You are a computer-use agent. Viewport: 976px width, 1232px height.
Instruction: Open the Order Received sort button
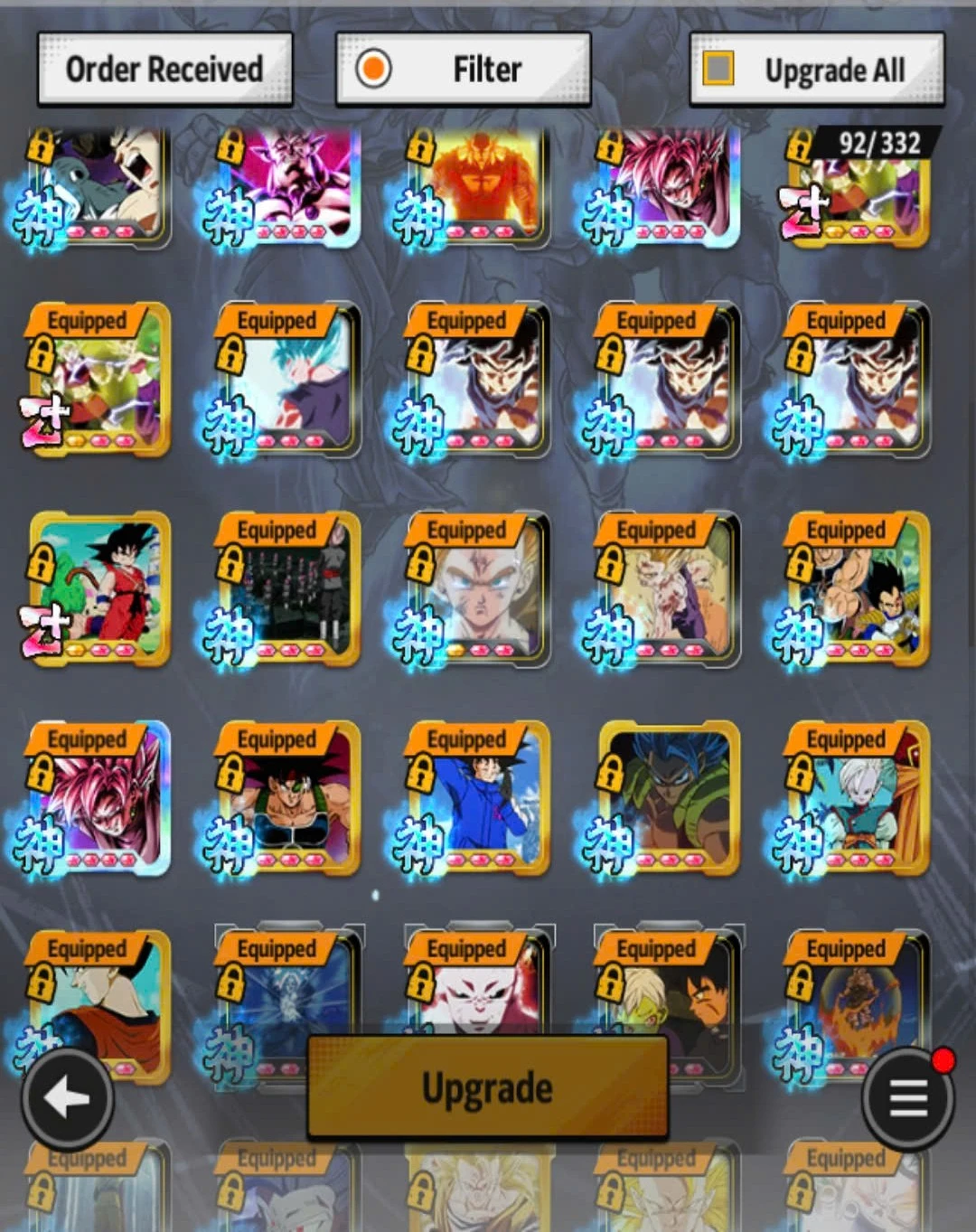(x=164, y=70)
